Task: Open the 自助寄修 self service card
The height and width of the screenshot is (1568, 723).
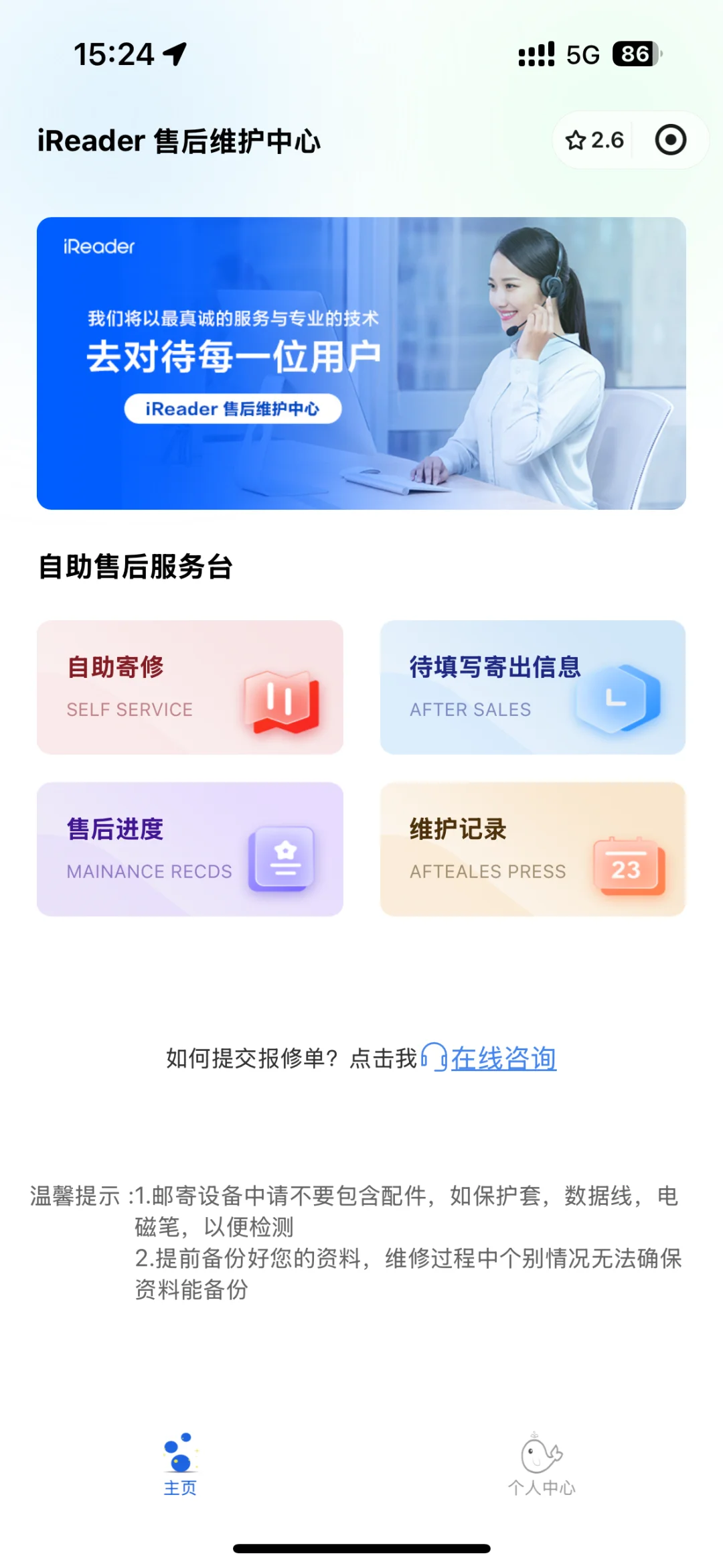Action: click(190, 687)
